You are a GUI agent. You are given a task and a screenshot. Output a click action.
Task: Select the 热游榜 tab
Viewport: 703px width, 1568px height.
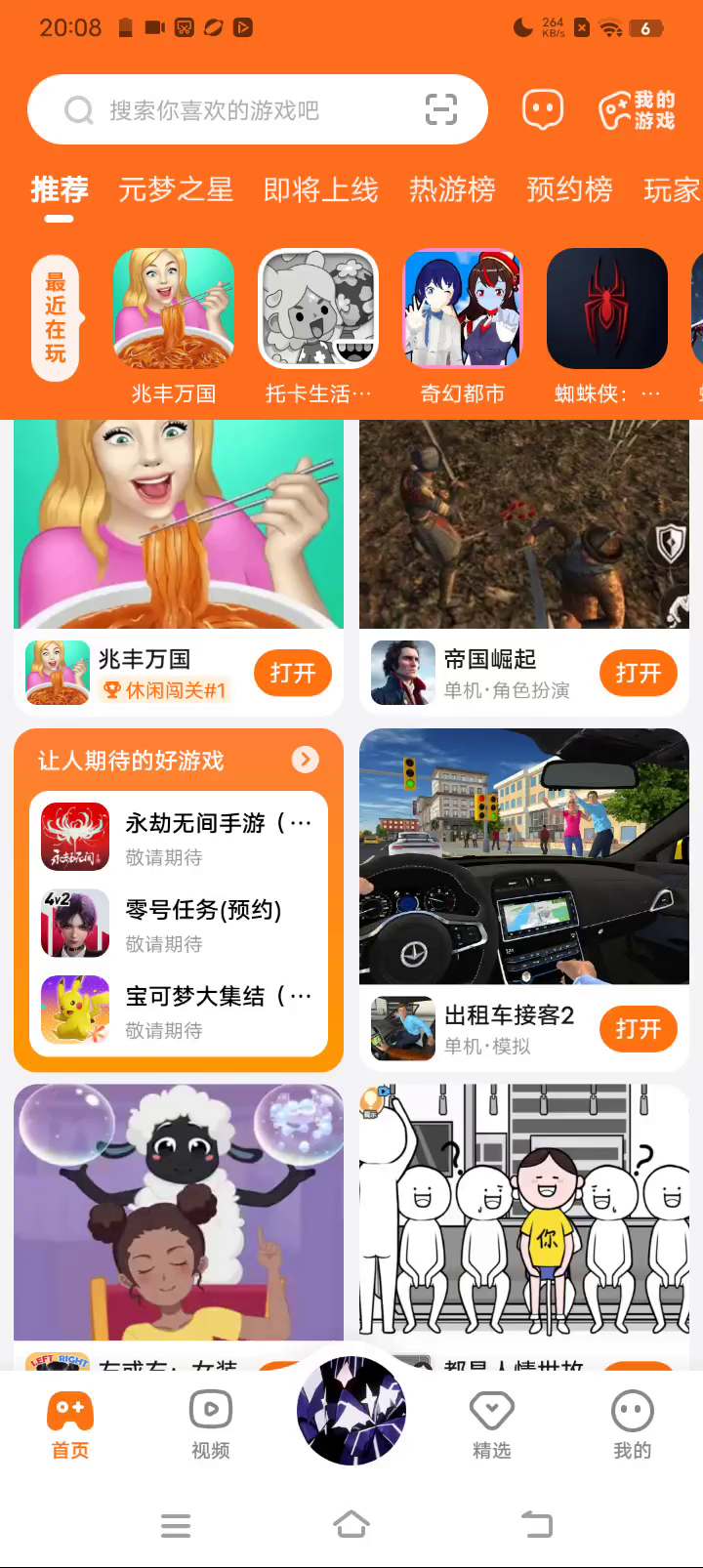click(452, 189)
